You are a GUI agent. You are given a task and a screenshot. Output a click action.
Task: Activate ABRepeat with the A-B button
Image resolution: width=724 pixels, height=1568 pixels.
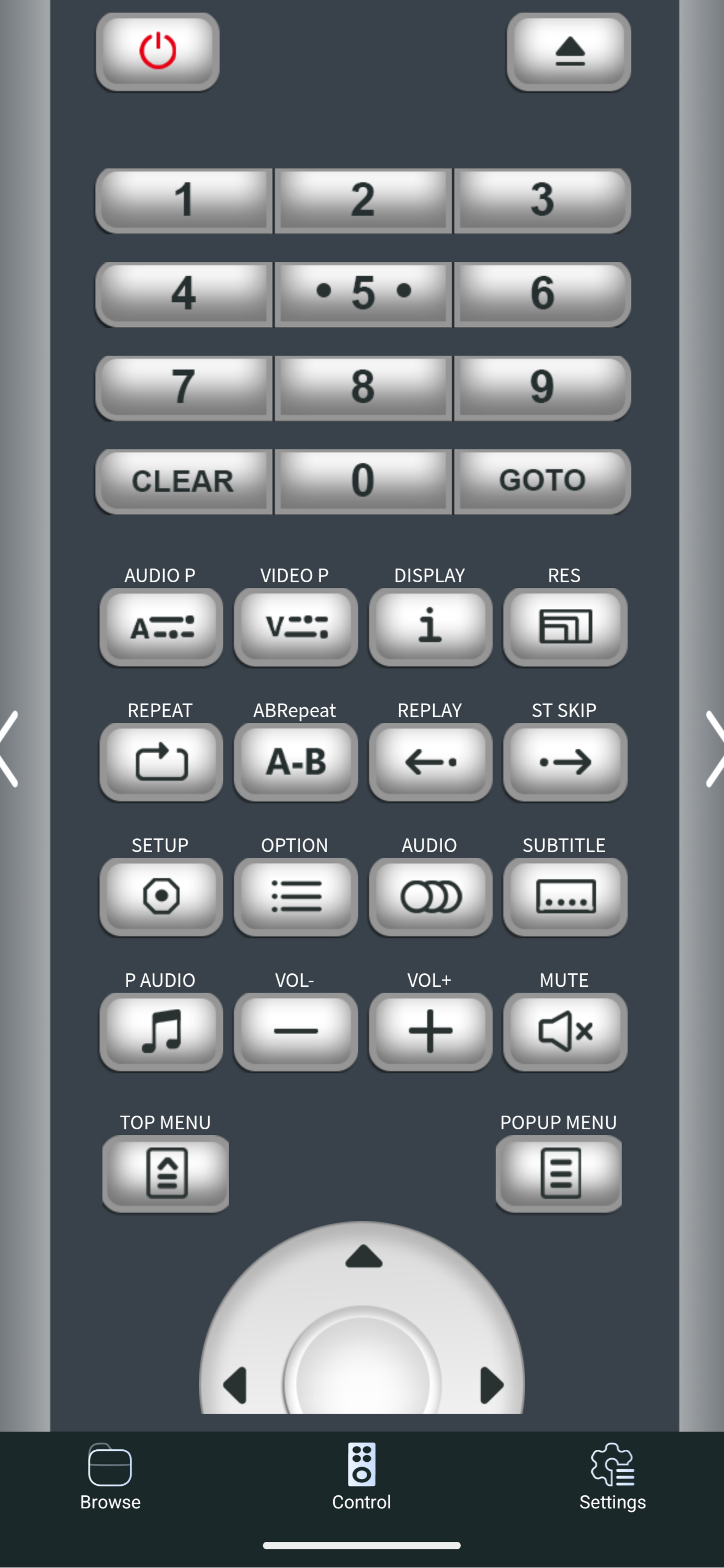pos(296,761)
